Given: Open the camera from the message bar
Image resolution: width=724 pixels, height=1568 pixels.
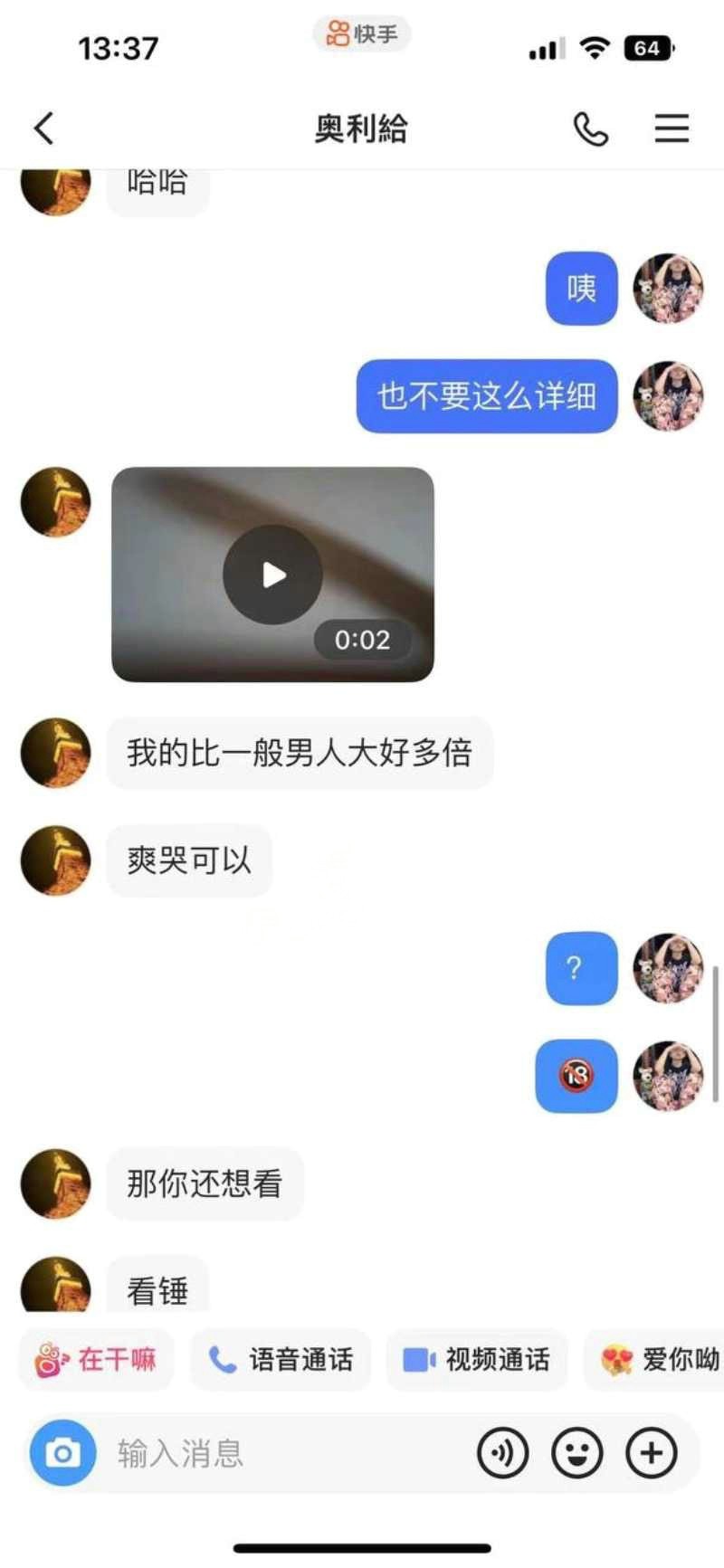Looking at the screenshot, I should [x=62, y=1453].
